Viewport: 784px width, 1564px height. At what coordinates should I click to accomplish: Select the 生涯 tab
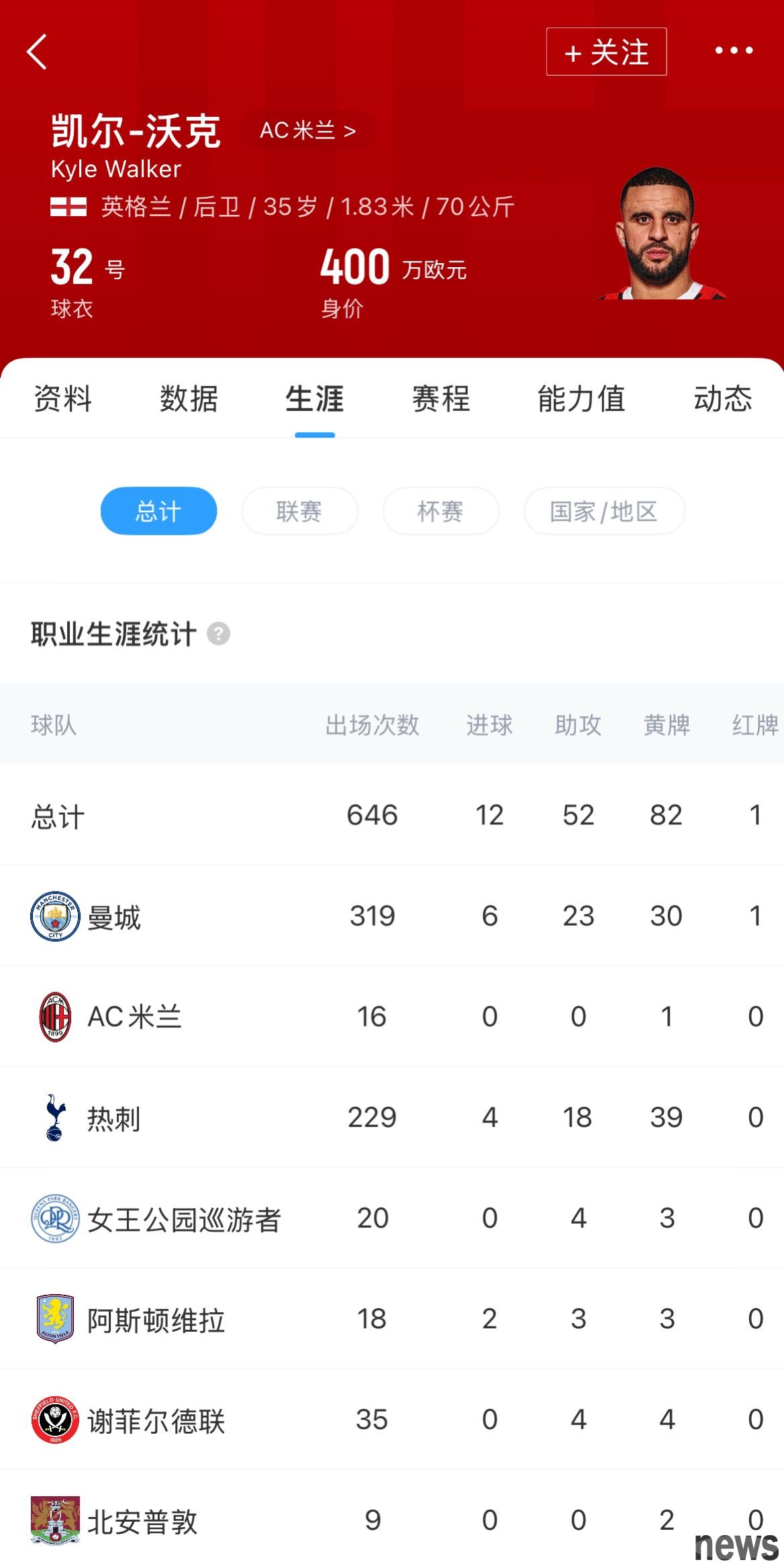click(315, 399)
